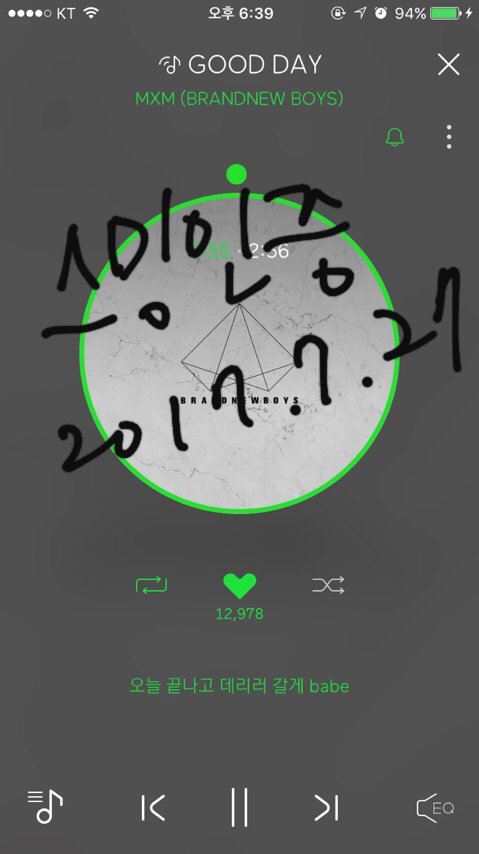Open full lyrics from the lyric line
Image resolution: width=479 pixels, height=854 pixels.
pos(239,685)
